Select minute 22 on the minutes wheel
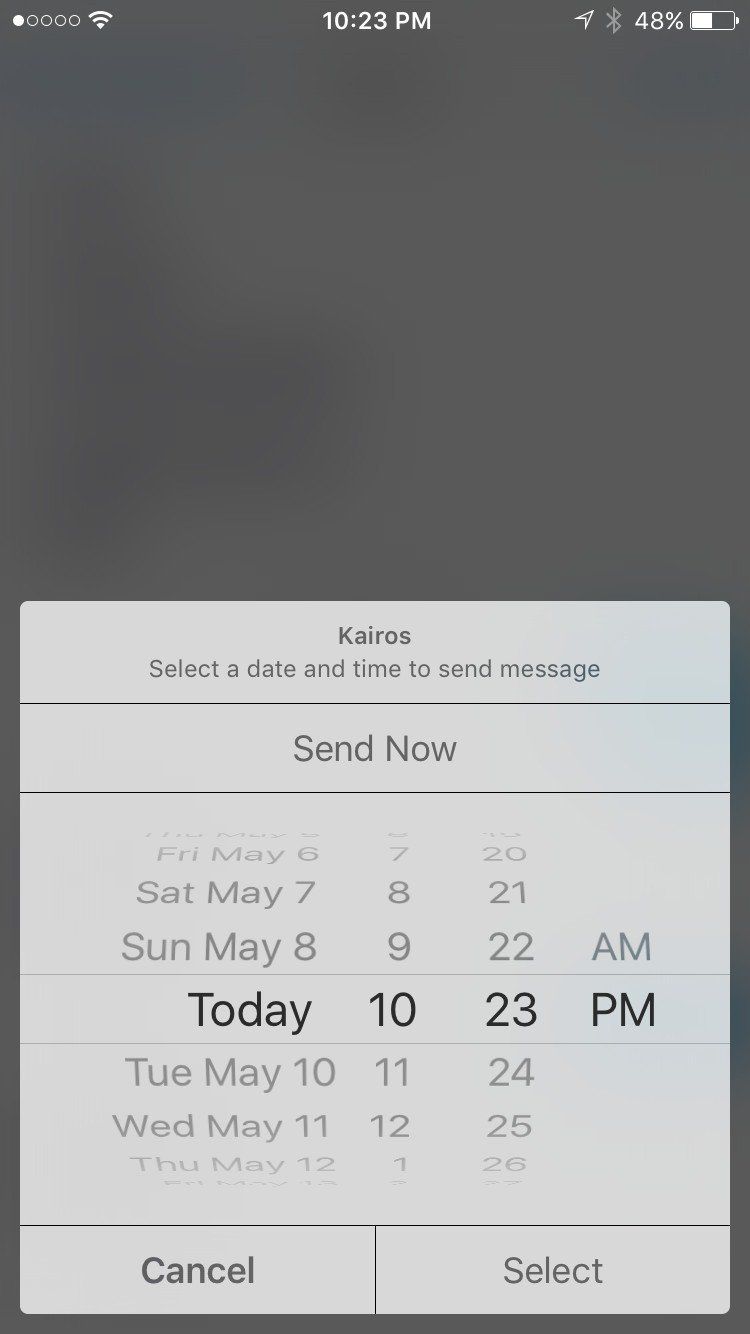750x1334 pixels. point(509,946)
